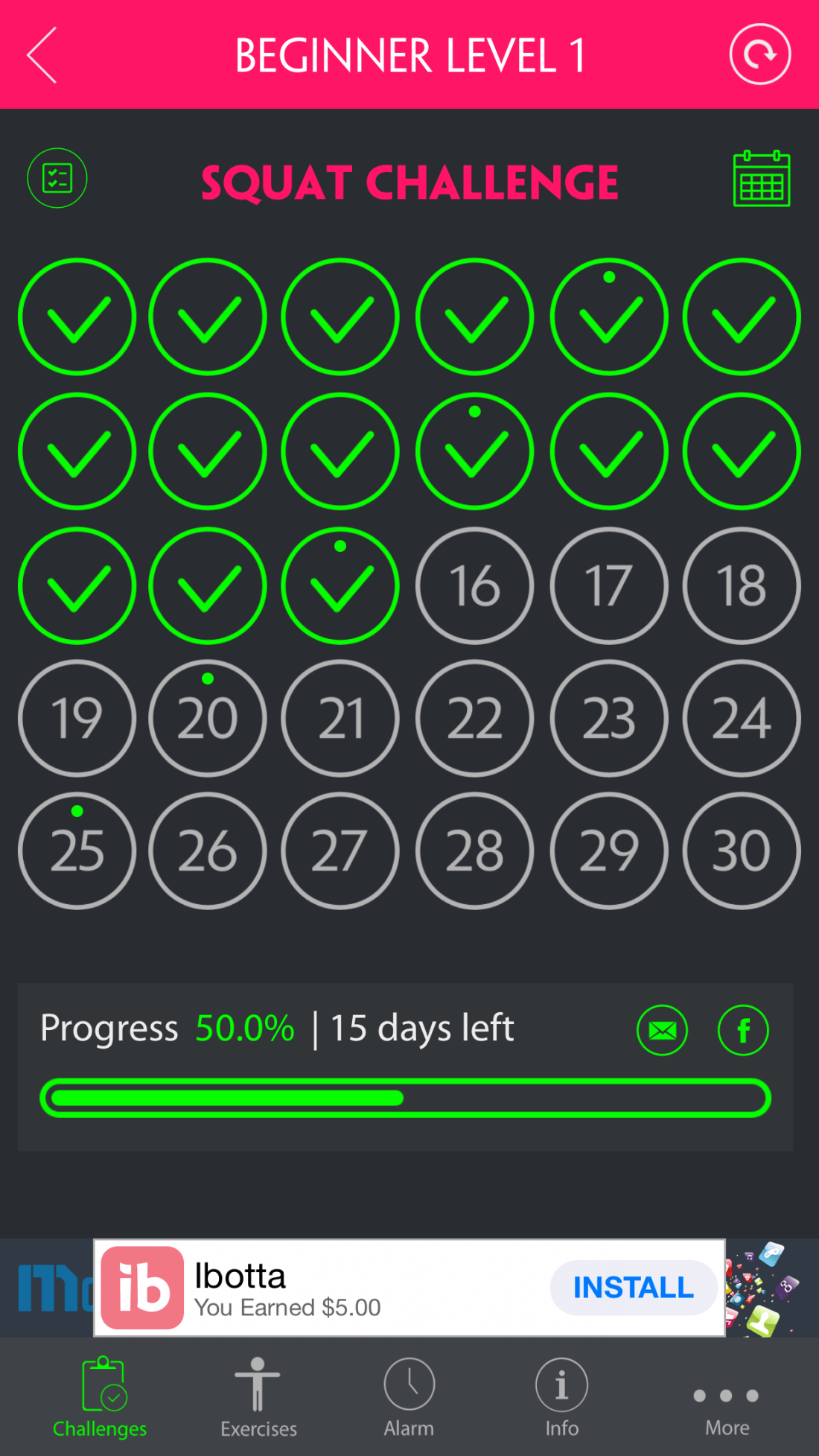Image resolution: width=819 pixels, height=1456 pixels.
Task: Open day 16 of the challenge
Action: pyautogui.click(x=474, y=585)
